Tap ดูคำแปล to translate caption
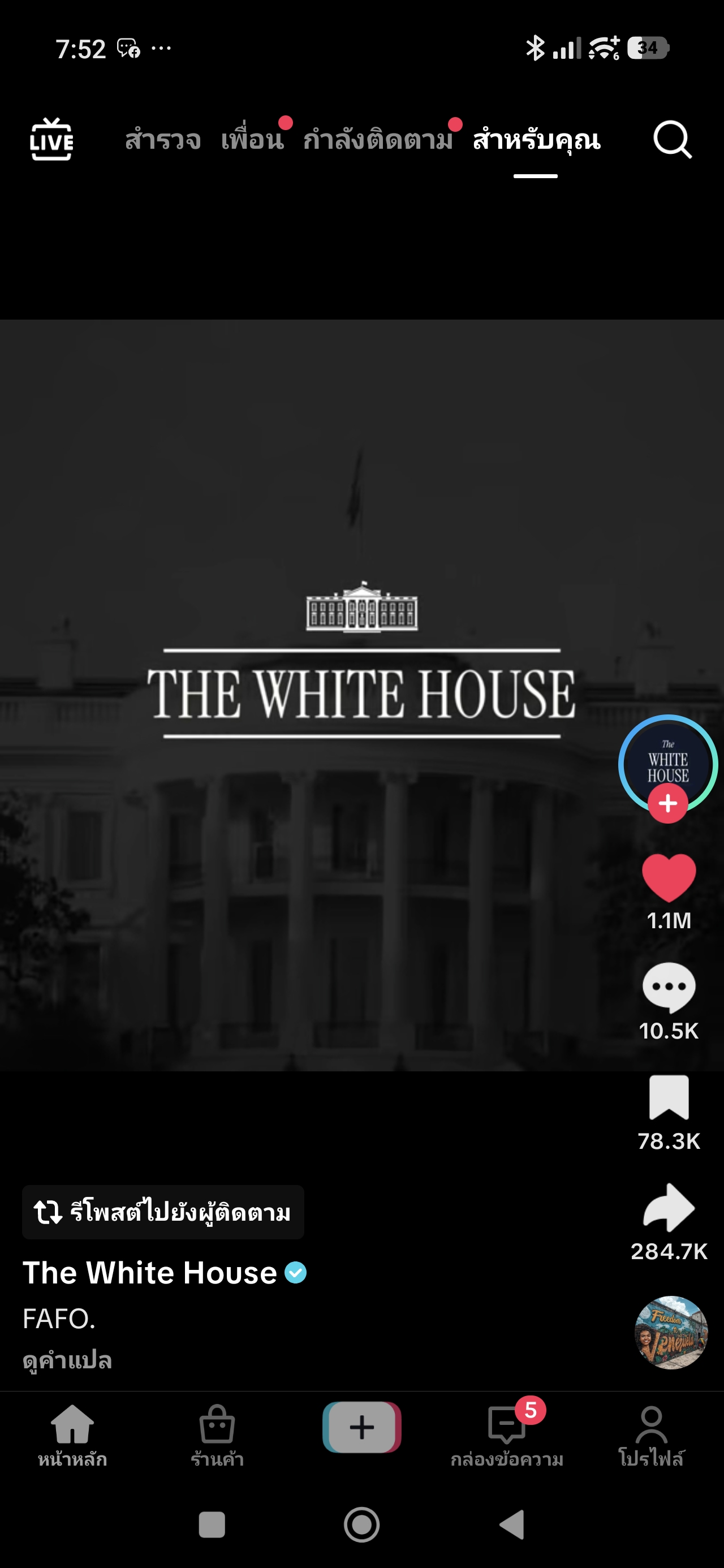Image resolution: width=724 pixels, height=1568 pixels. tap(67, 1360)
